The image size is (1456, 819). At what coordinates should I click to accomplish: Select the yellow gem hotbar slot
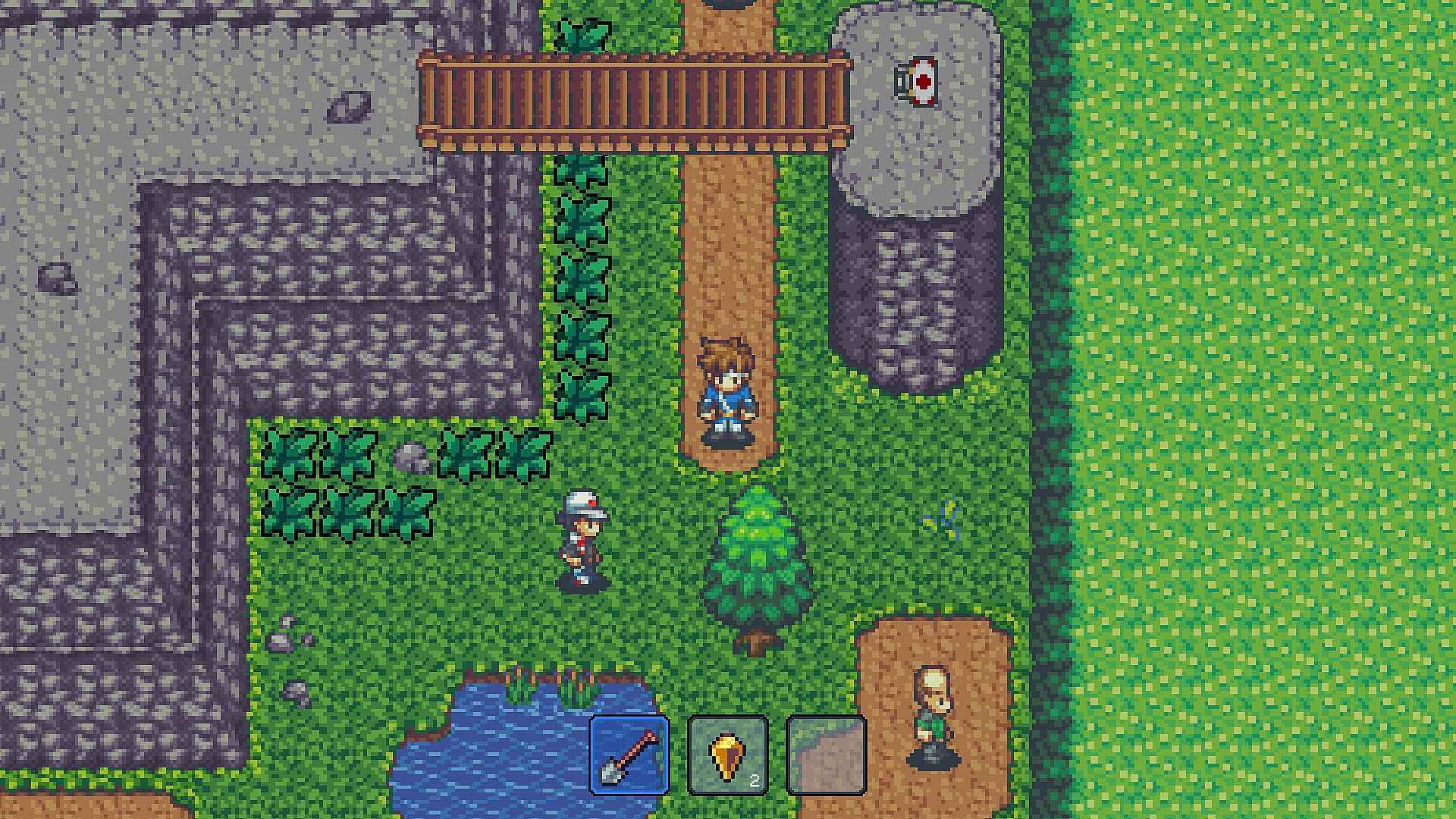(727, 755)
